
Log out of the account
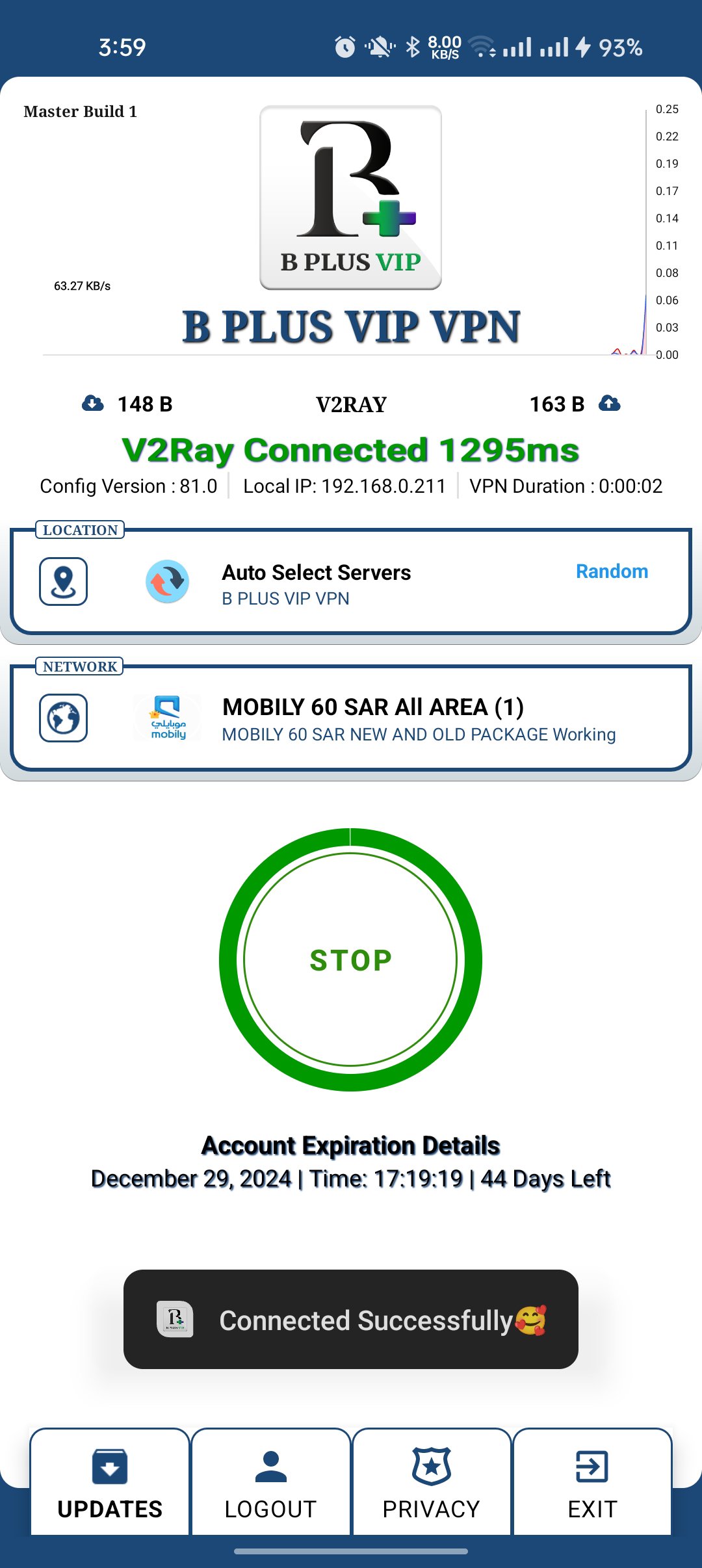(270, 1483)
